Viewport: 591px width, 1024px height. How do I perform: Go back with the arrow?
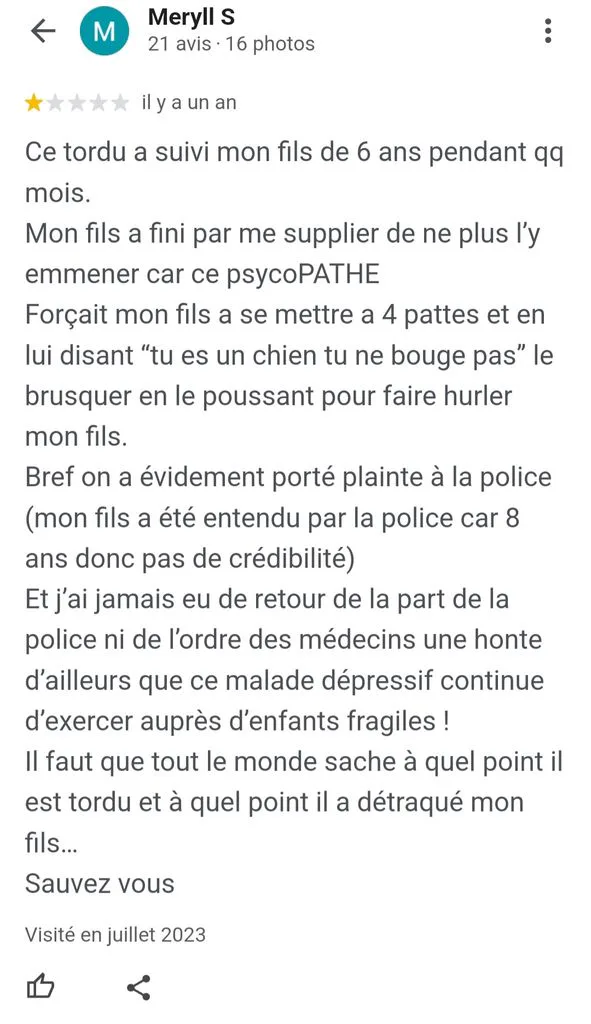pos(44,31)
